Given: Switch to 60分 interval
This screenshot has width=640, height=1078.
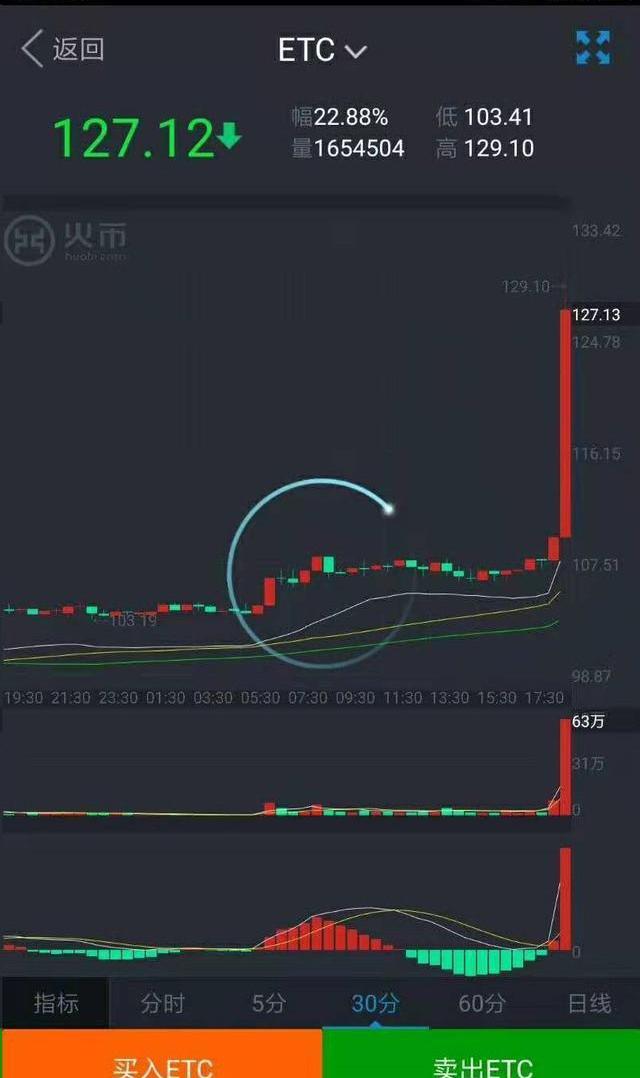Looking at the screenshot, I should tap(482, 1003).
